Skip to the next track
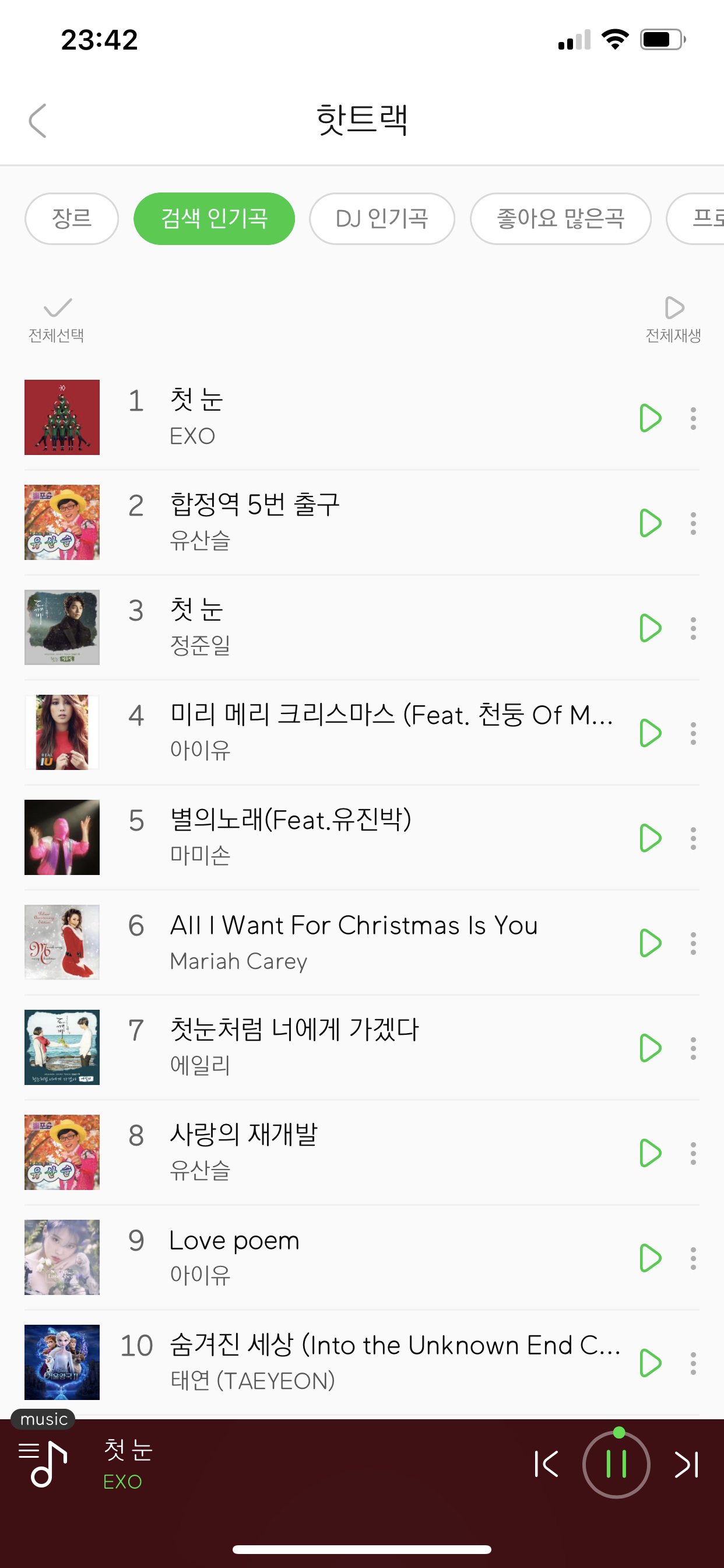 coord(687,1465)
